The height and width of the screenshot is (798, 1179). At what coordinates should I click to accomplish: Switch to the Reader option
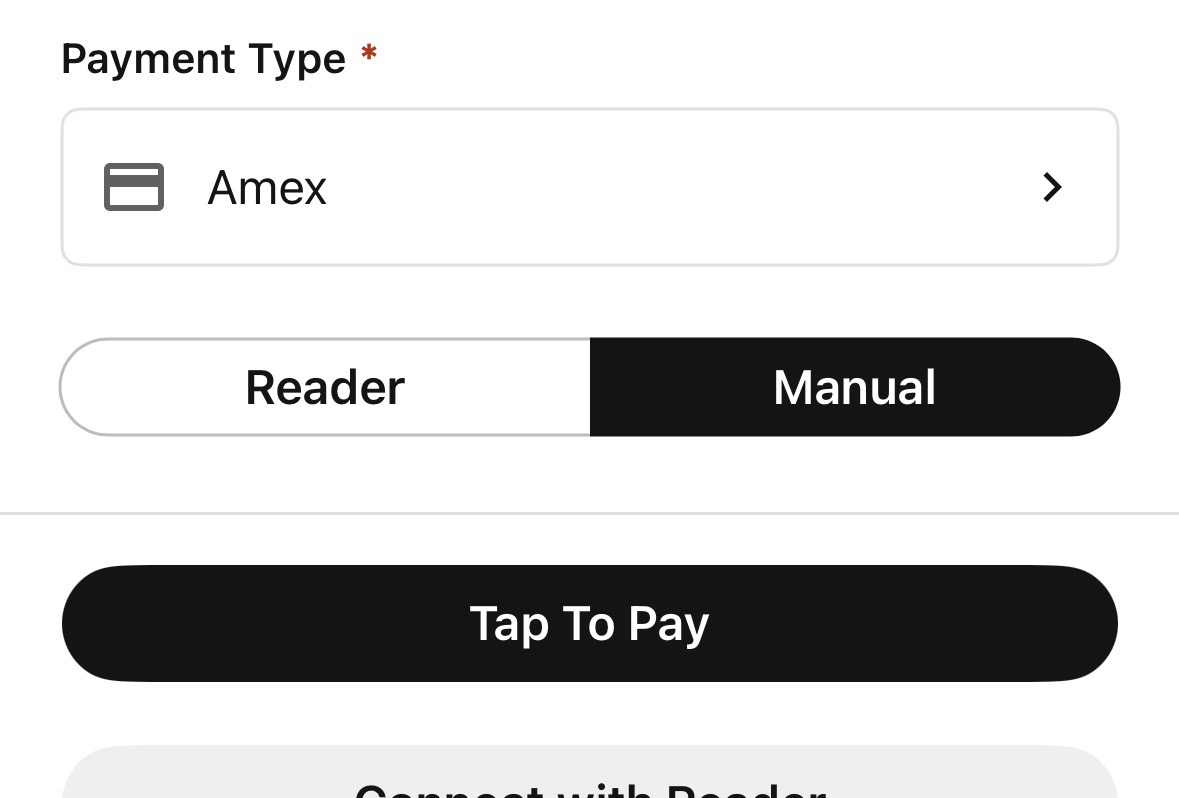[326, 387]
